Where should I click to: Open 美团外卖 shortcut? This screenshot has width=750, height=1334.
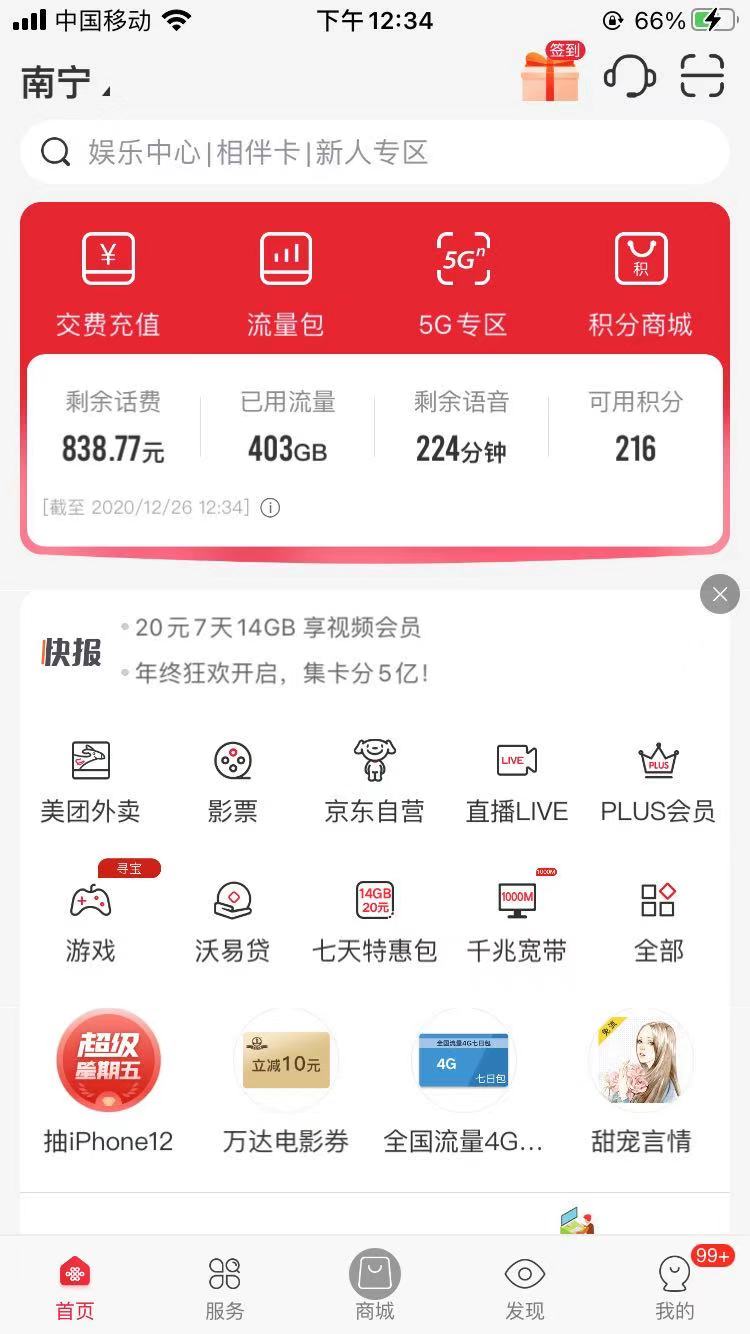click(90, 782)
